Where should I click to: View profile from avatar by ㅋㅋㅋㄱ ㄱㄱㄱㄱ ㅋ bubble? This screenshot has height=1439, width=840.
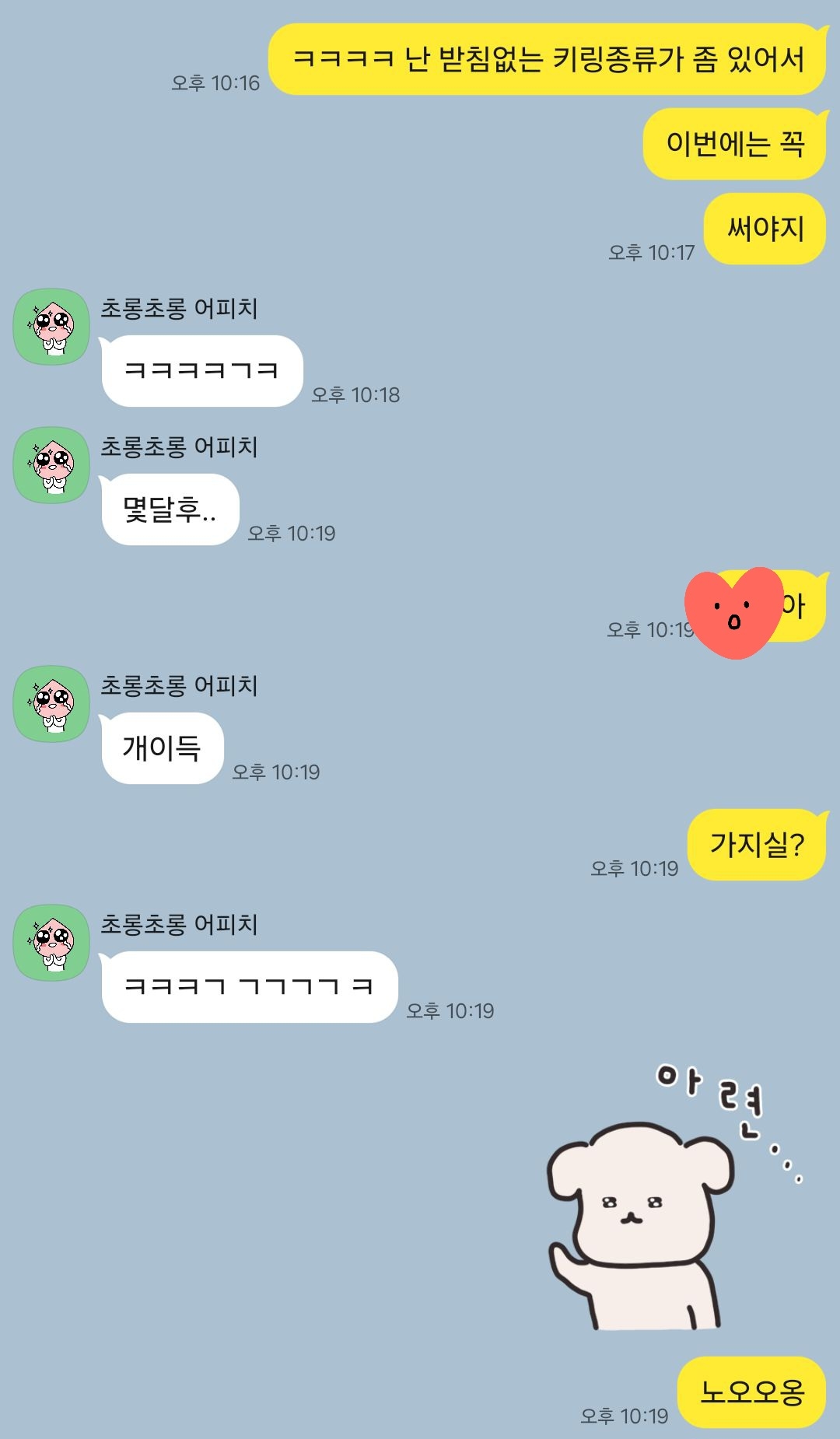point(51,943)
